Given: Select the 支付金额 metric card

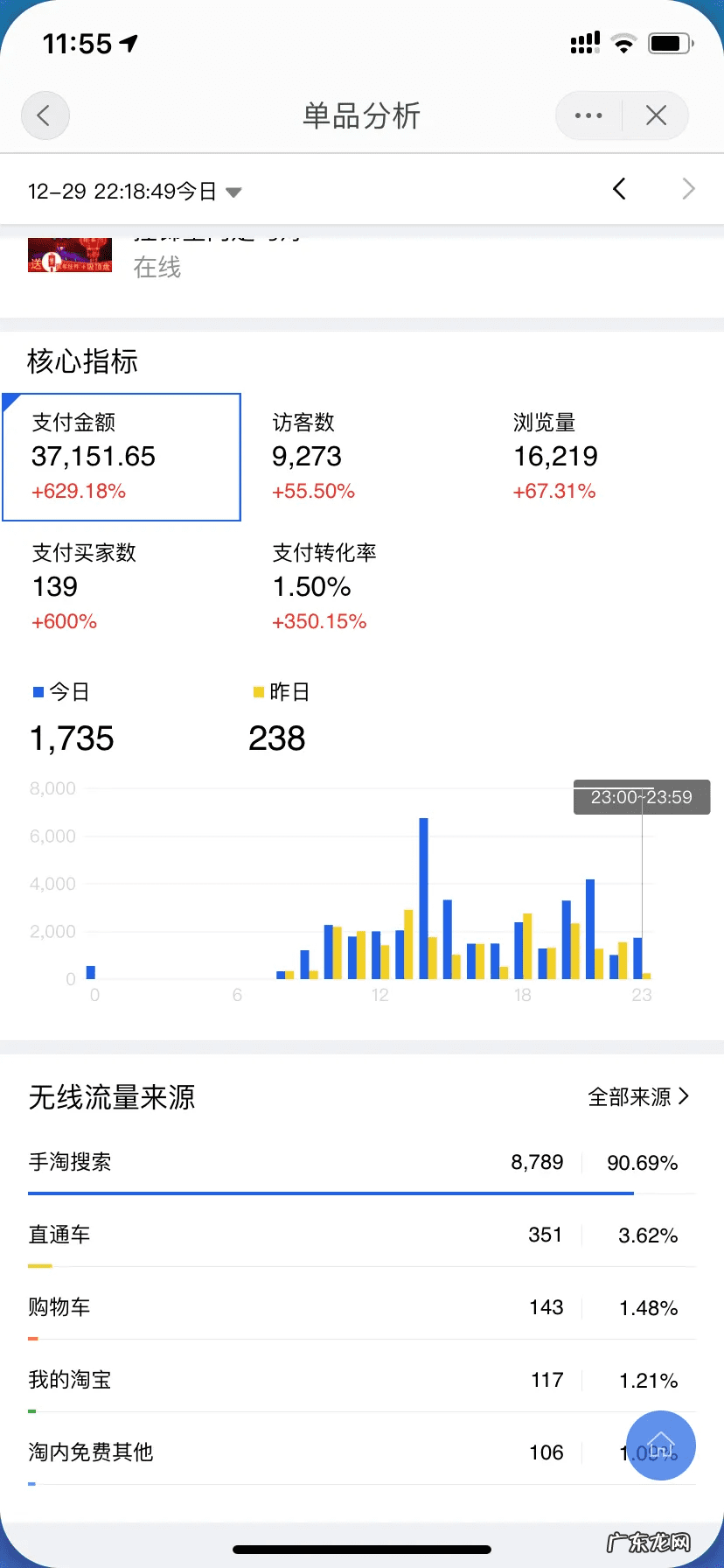Looking at the screenshot, I should coord(122,457).
